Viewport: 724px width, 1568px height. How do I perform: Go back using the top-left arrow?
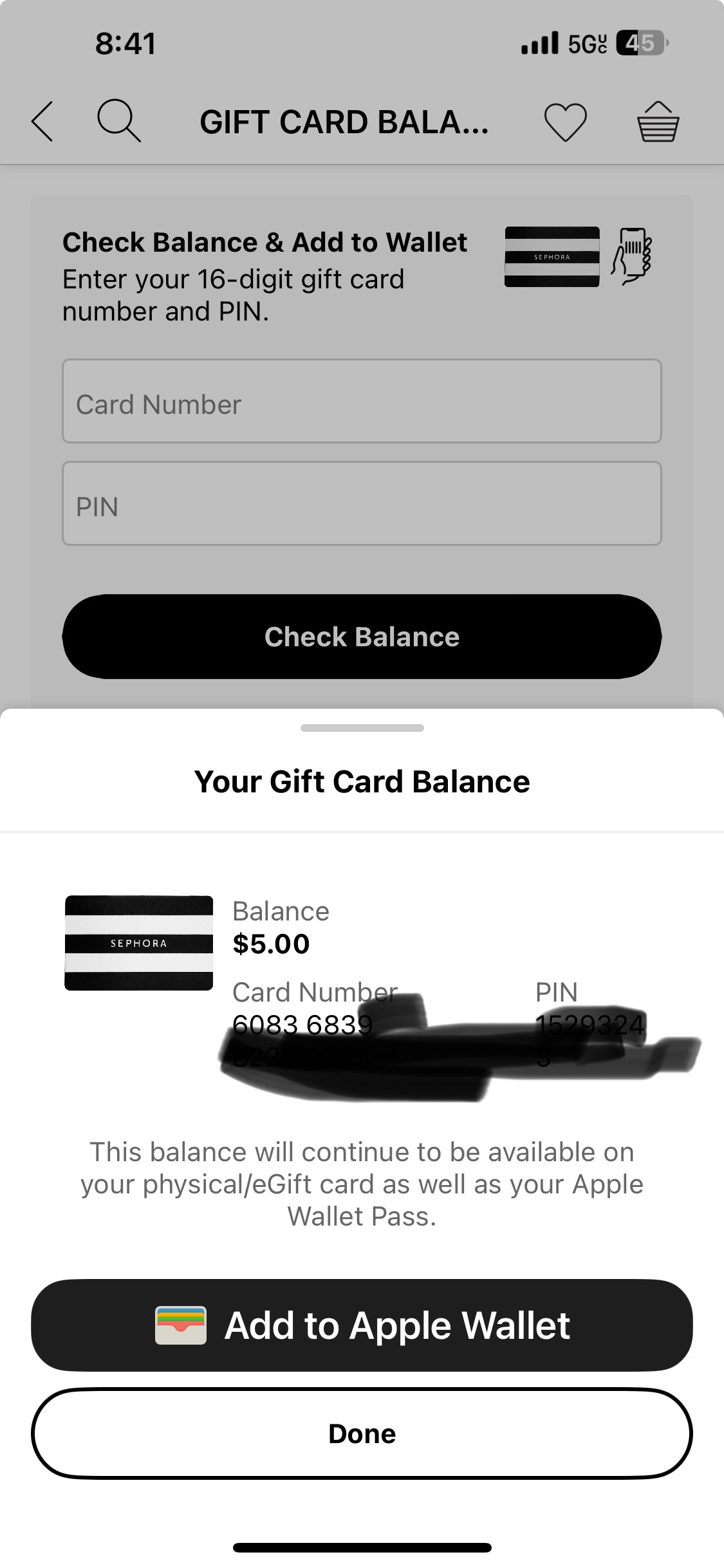pyautogui.click(x=42, y=121)
